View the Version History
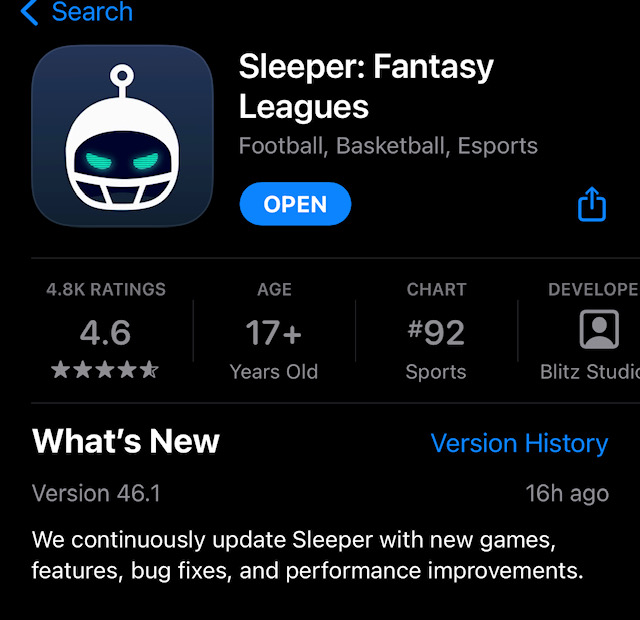 (519, 443)
